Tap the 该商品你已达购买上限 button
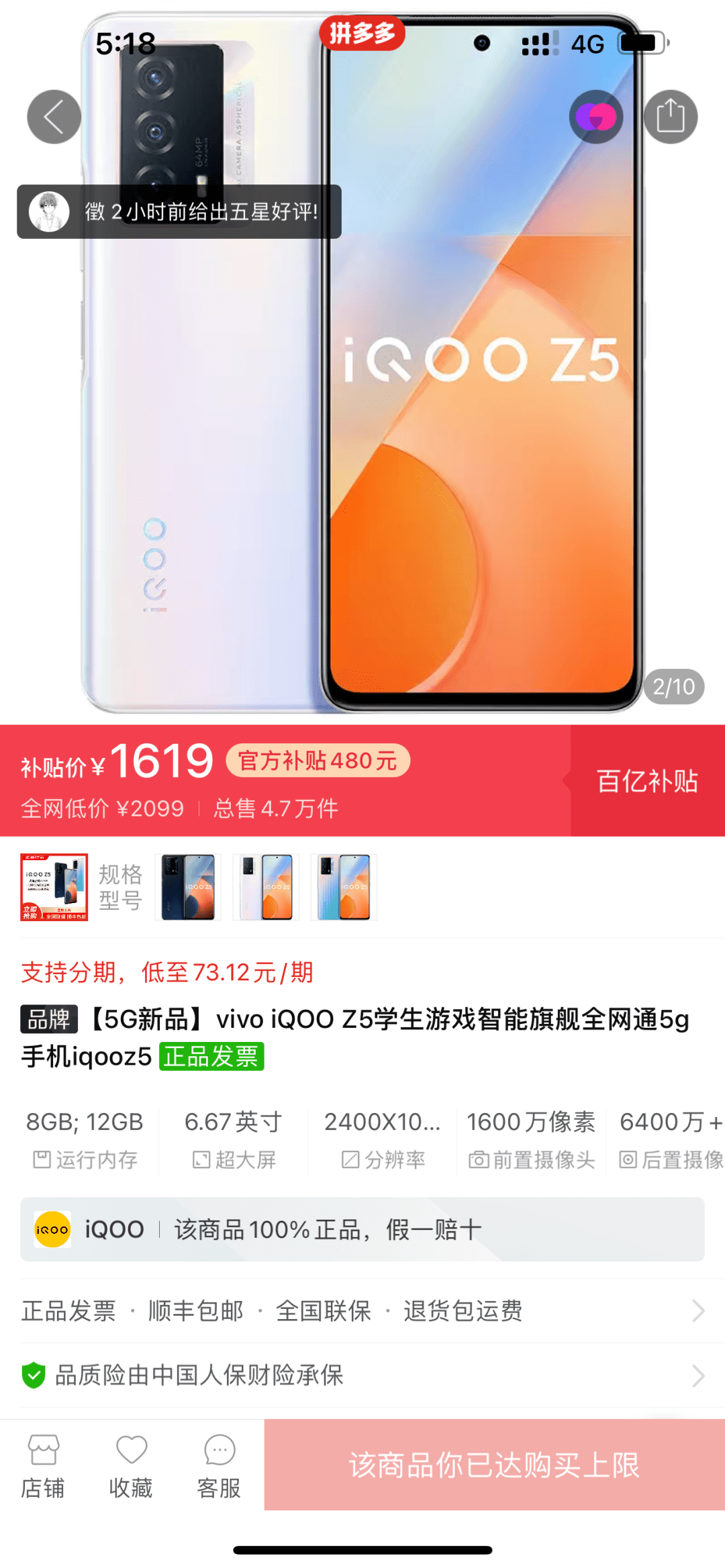Image resolution: width=725 pixels, height=1568 pixels. (x=494, y=1465)
